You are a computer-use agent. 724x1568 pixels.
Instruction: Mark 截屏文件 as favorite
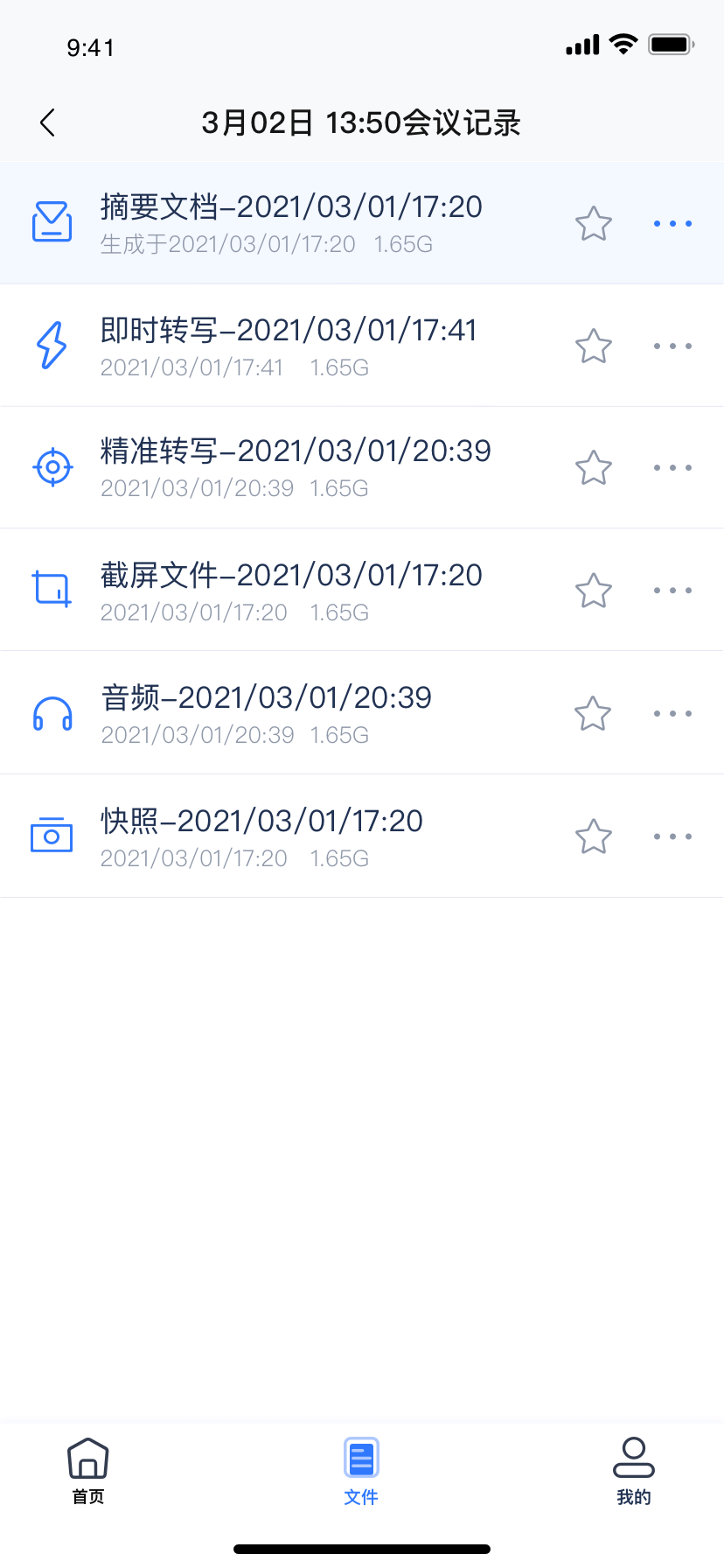click(594, 591)
